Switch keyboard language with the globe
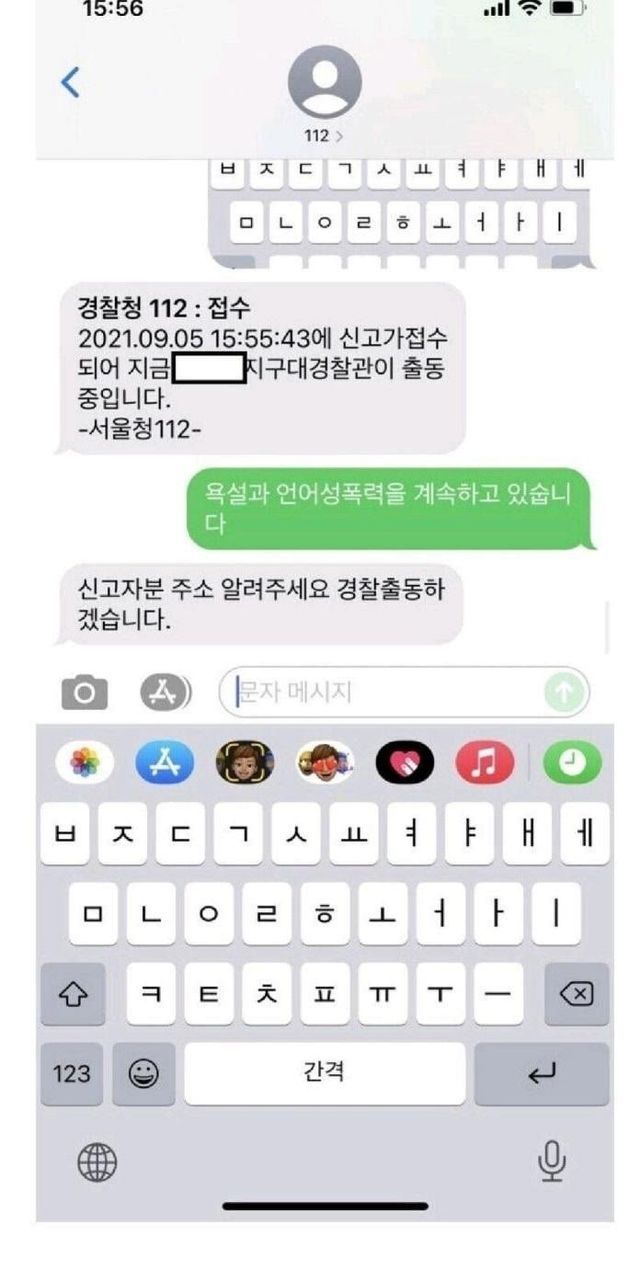This screenshot has height=1280, width=640. 97,1162
